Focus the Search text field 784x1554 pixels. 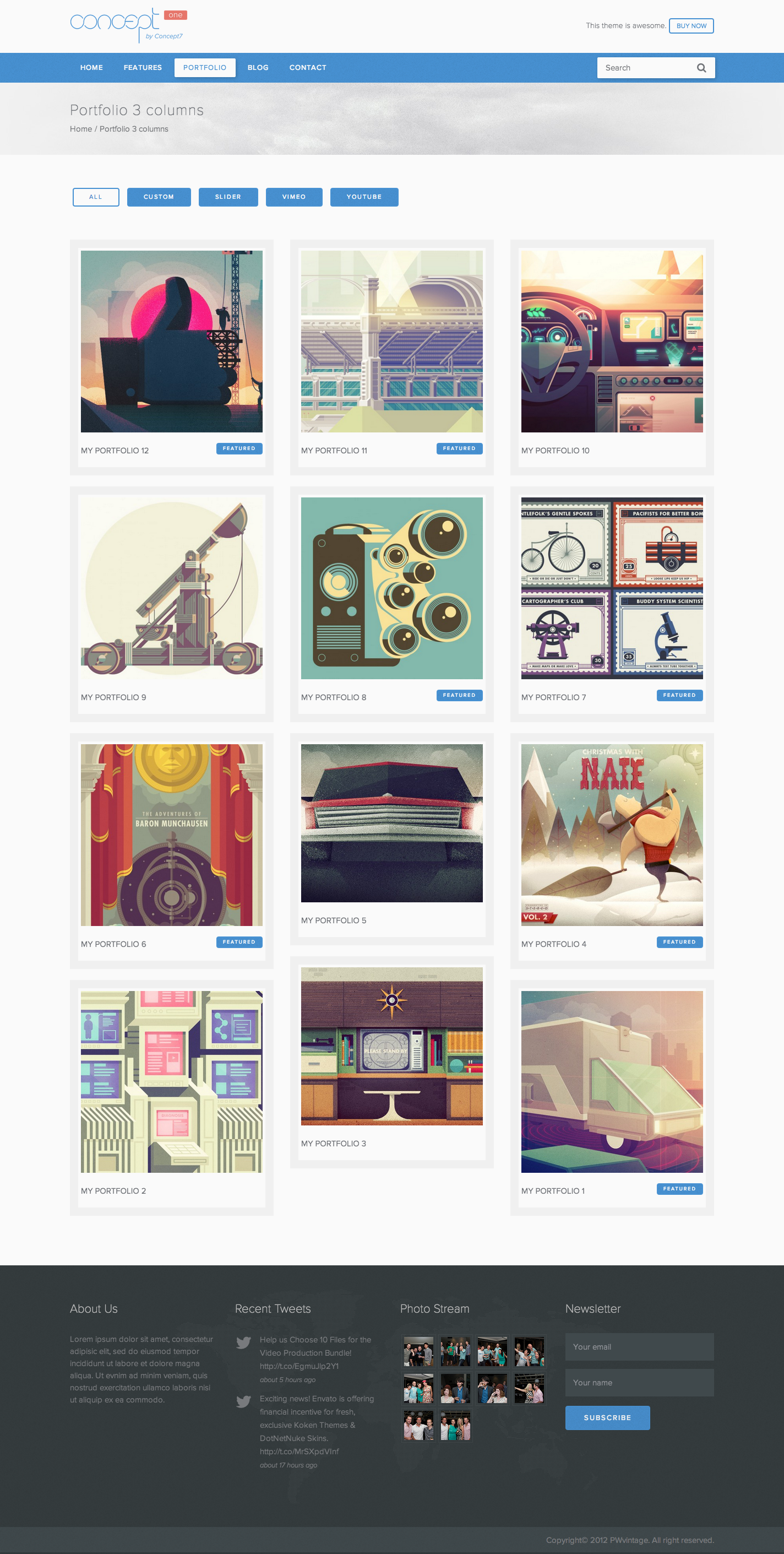pos(645,68)
